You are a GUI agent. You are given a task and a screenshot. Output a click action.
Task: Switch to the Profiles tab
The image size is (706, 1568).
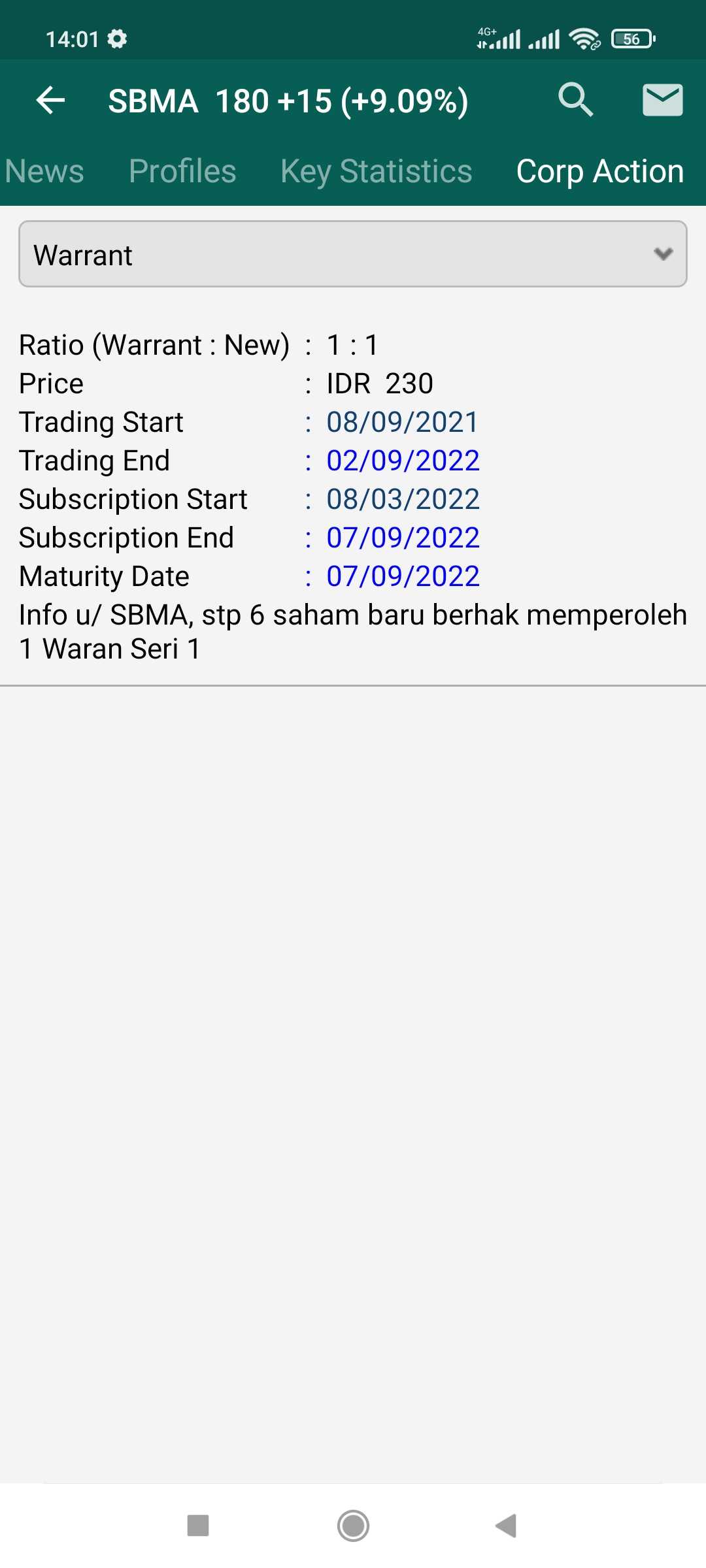(x=182, y=172)
